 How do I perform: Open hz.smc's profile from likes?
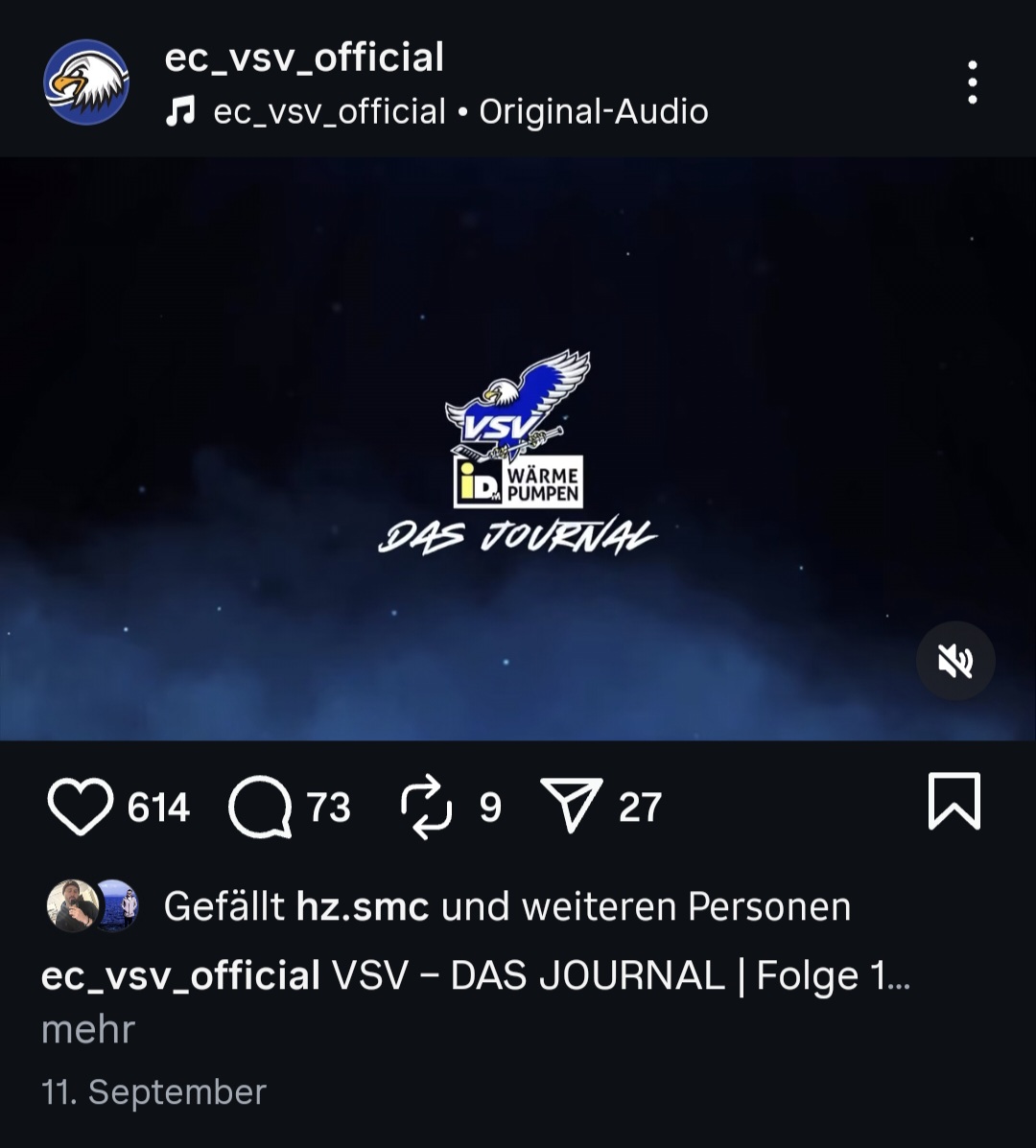pos(362,906)
